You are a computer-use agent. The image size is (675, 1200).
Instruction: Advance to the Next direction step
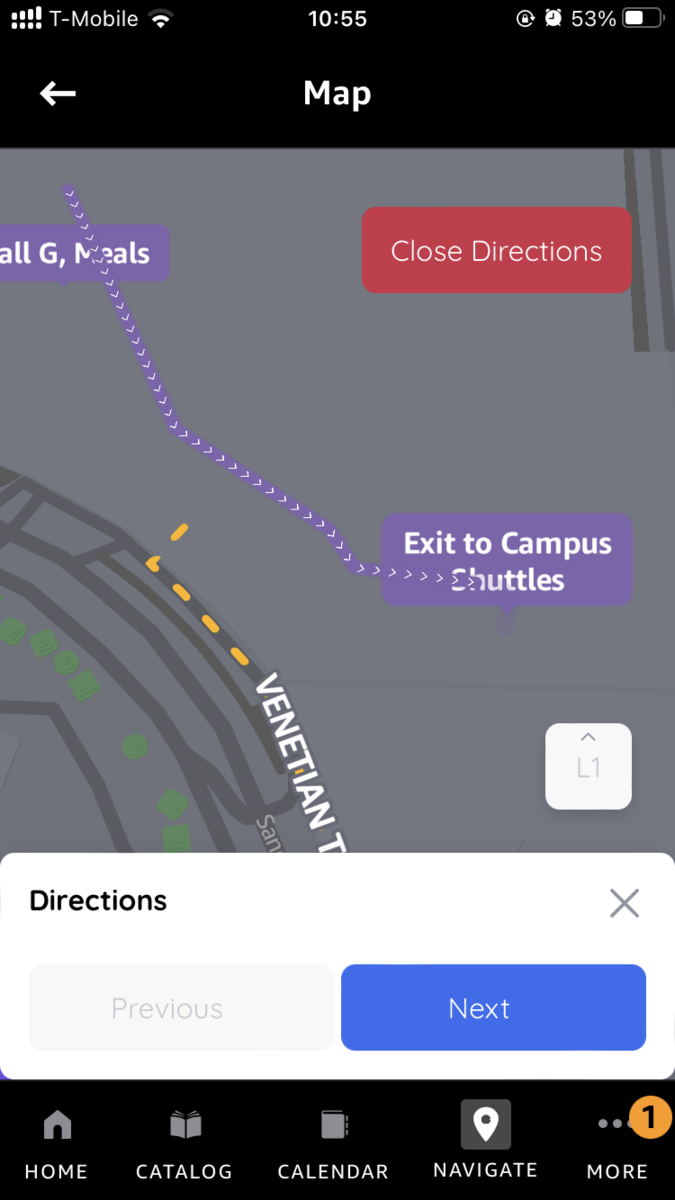point(493,1008)
